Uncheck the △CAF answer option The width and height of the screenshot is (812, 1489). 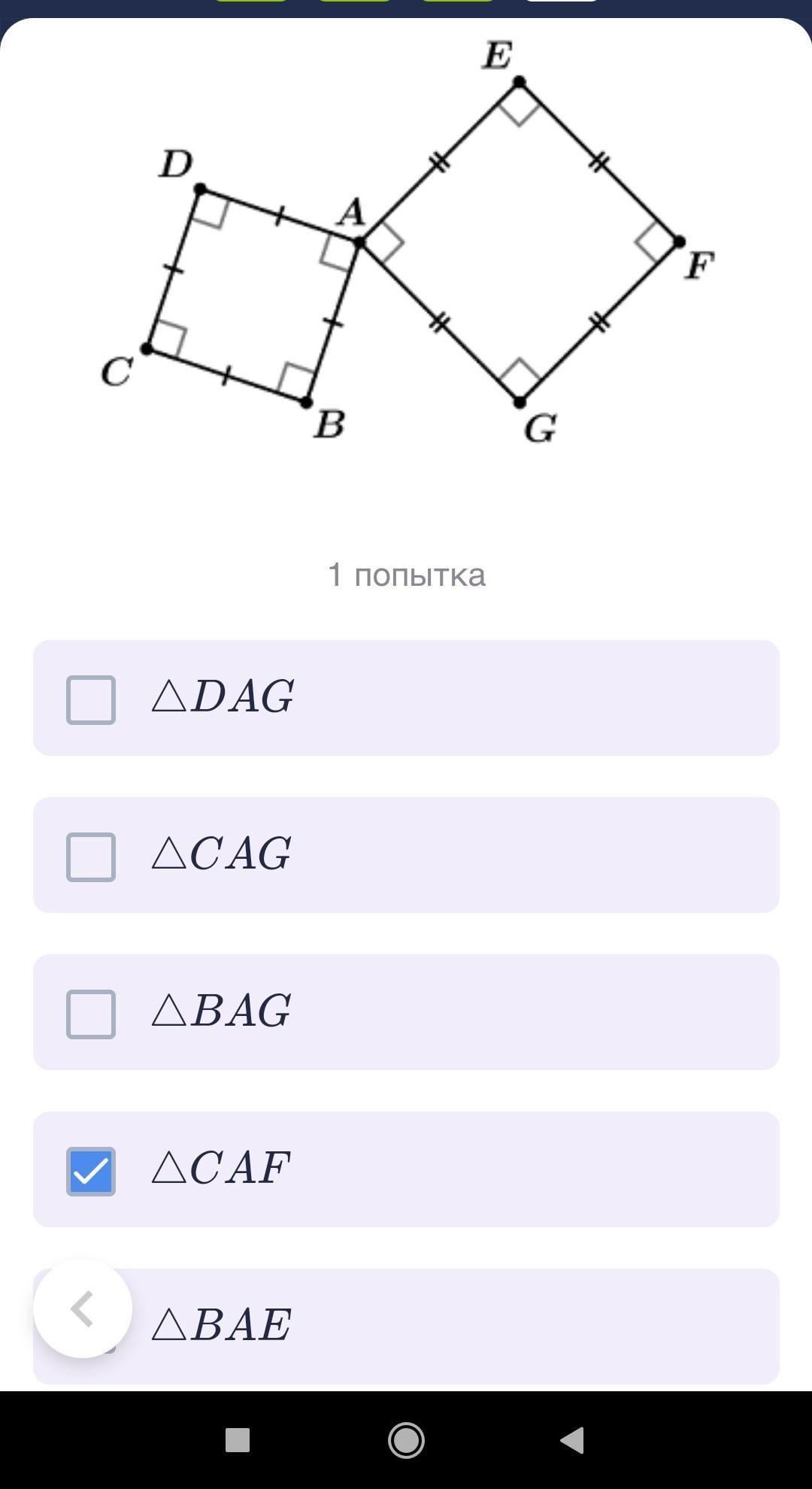click(91, 1171)
